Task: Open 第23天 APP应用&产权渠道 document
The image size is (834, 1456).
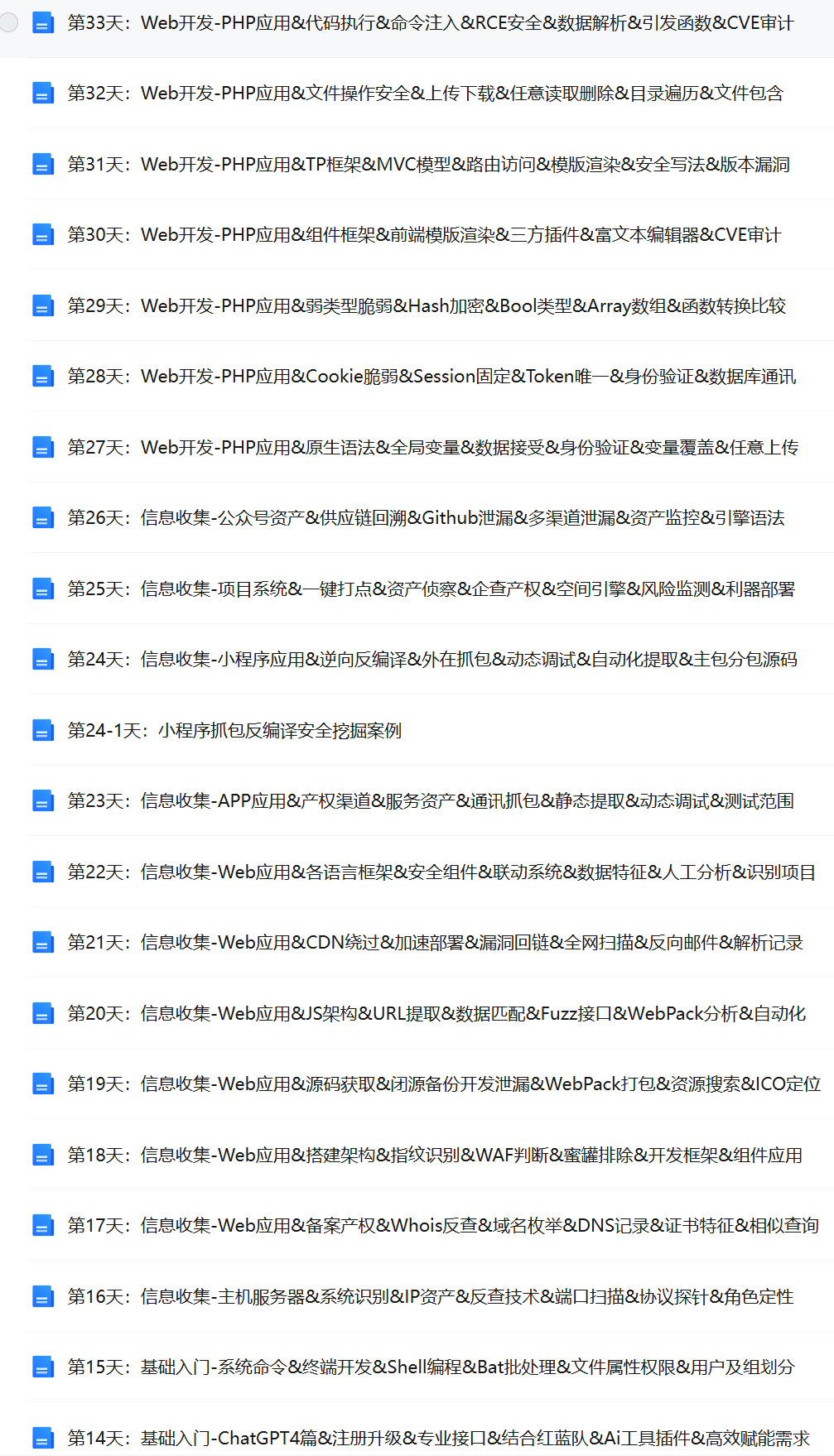Action: point(430,801)
